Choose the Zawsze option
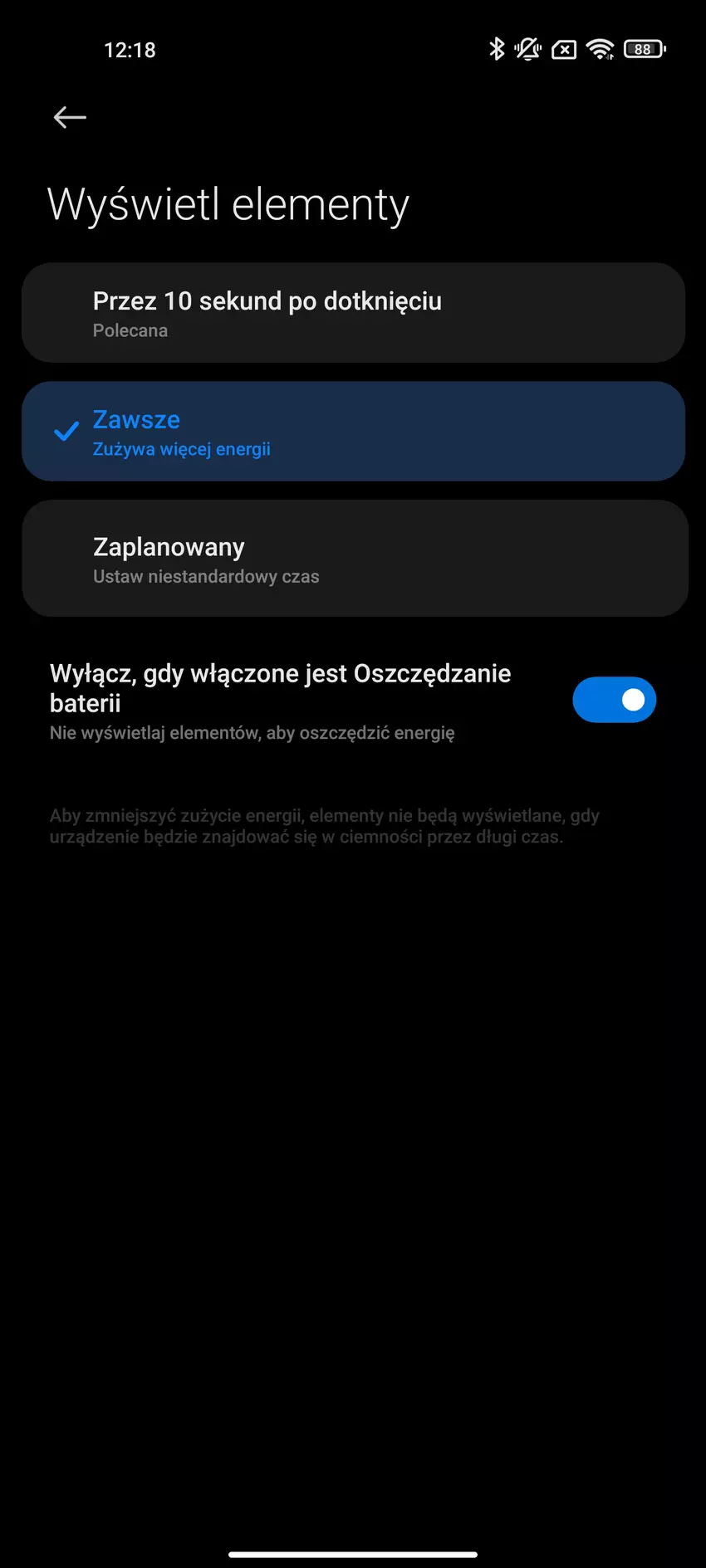 (353, 432)
